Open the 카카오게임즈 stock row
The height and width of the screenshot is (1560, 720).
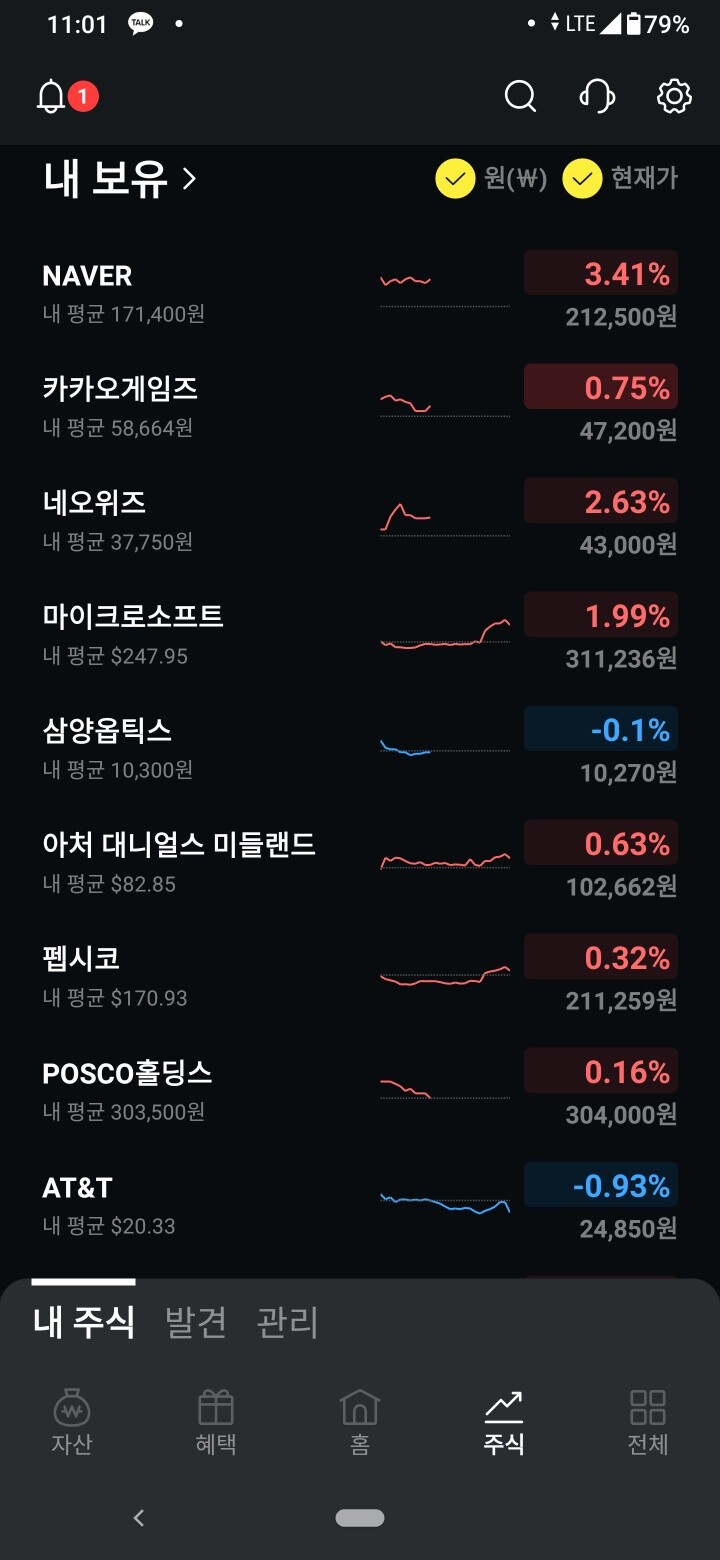coord(360,406)
